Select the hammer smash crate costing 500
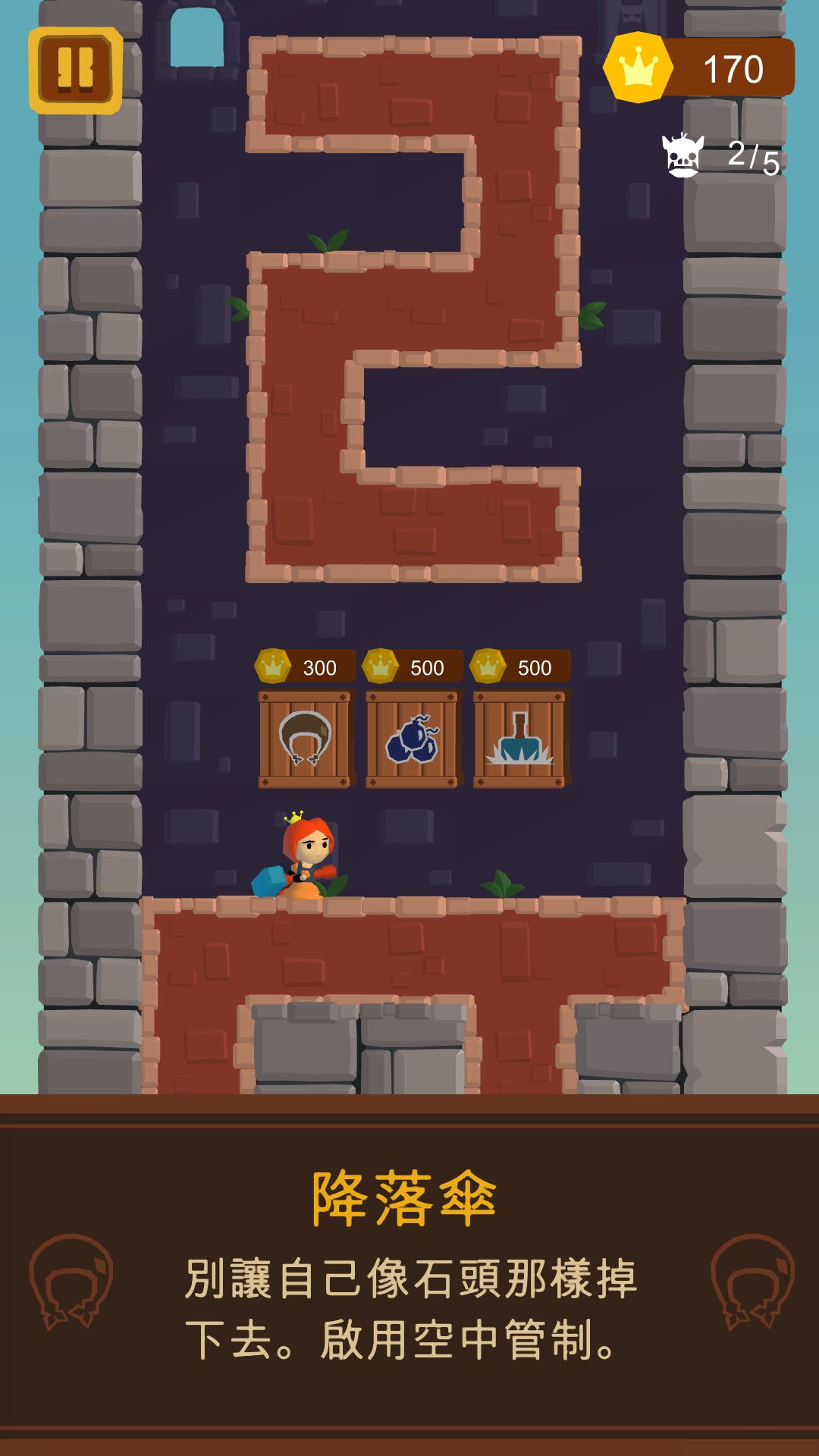819x1456 pixels. coord(520,739)
